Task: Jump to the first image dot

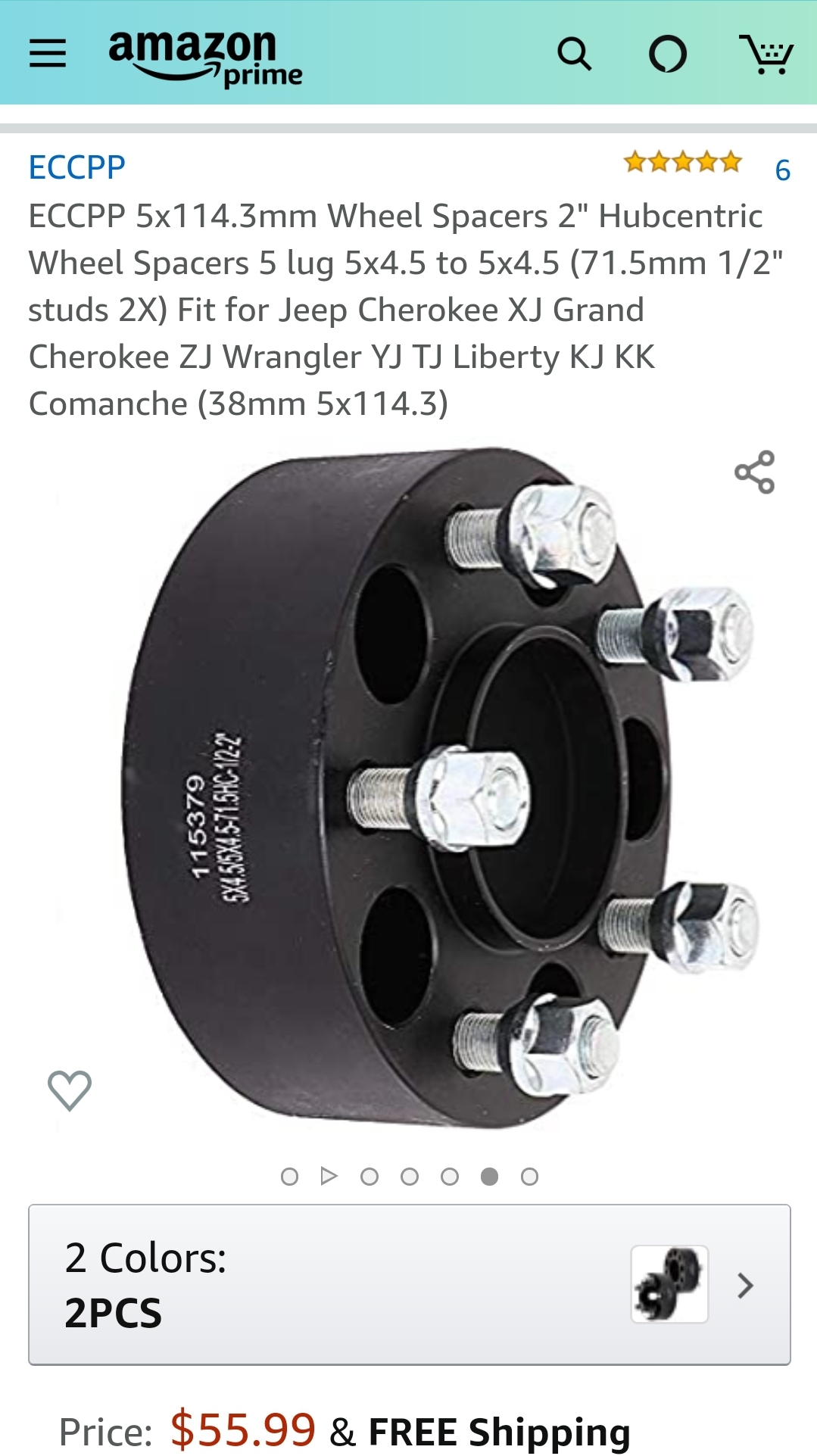Action: click(289, 1176)
